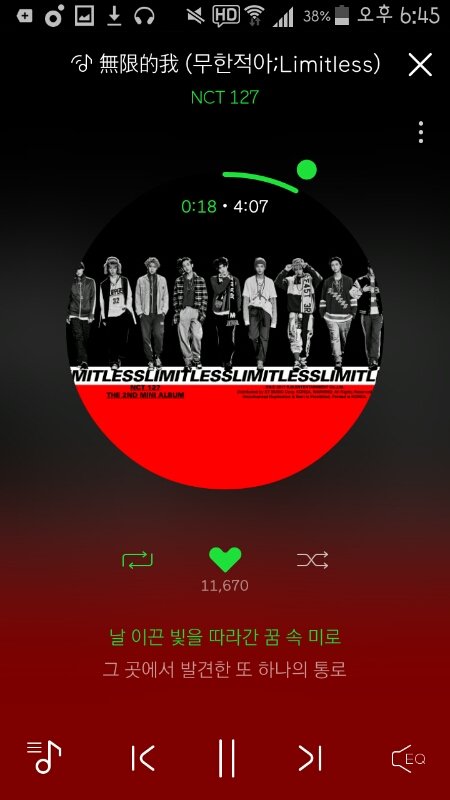Close the music player screen
The image size is (450, 800).
[420, 65]
